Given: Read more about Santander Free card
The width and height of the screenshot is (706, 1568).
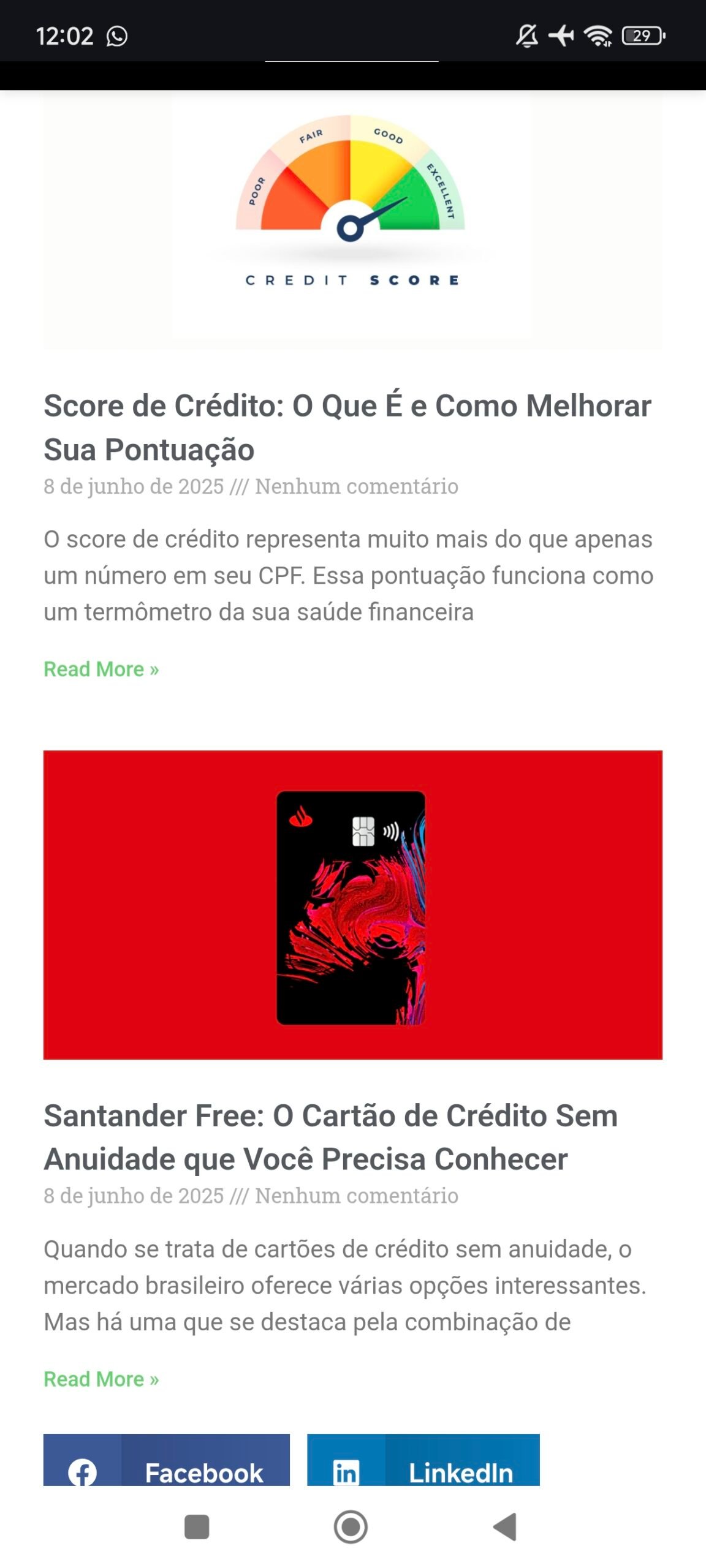Looking at the screenshot, I should pyautogui.click(x=101, y=1379).
